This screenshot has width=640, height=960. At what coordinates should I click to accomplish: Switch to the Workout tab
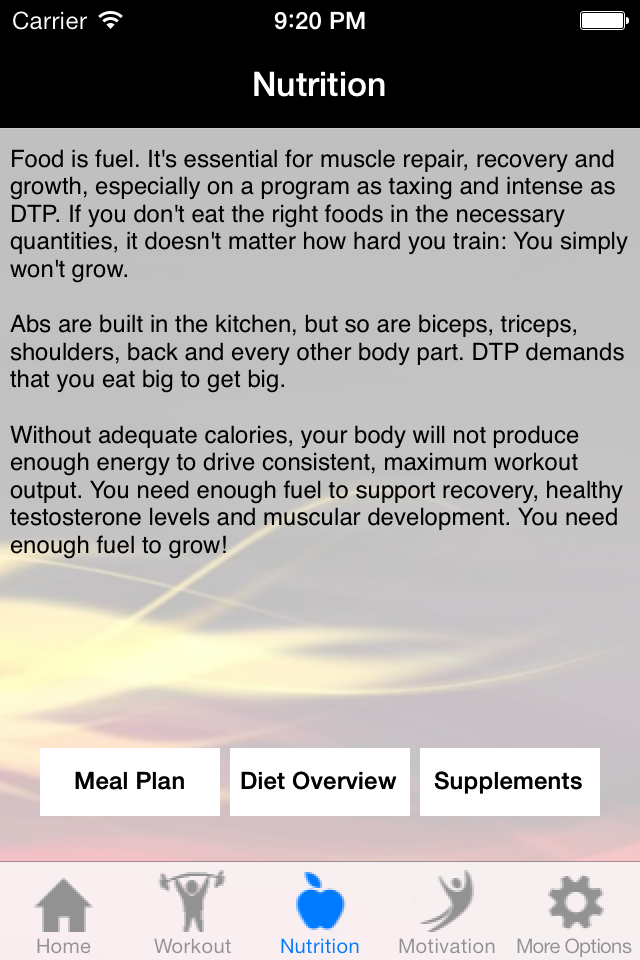192,914
